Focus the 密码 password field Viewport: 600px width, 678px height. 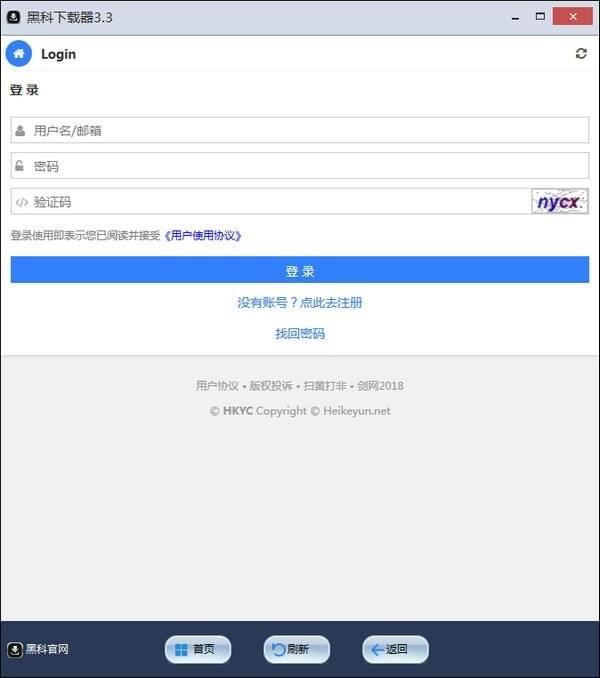[300, 166]
